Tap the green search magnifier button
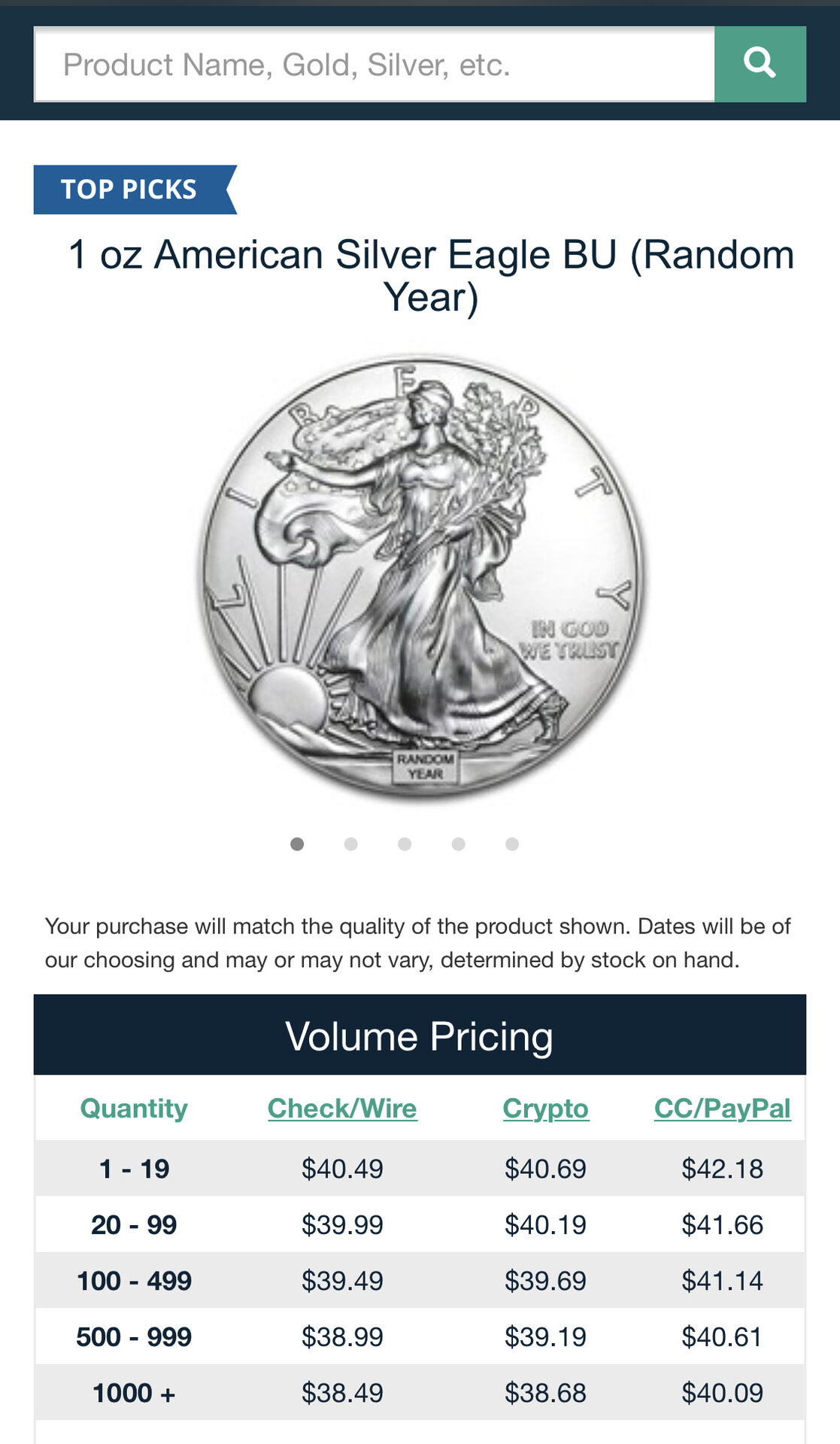Image resolution: width=840 pixels, height=1444 pixels. pos(760,64)
